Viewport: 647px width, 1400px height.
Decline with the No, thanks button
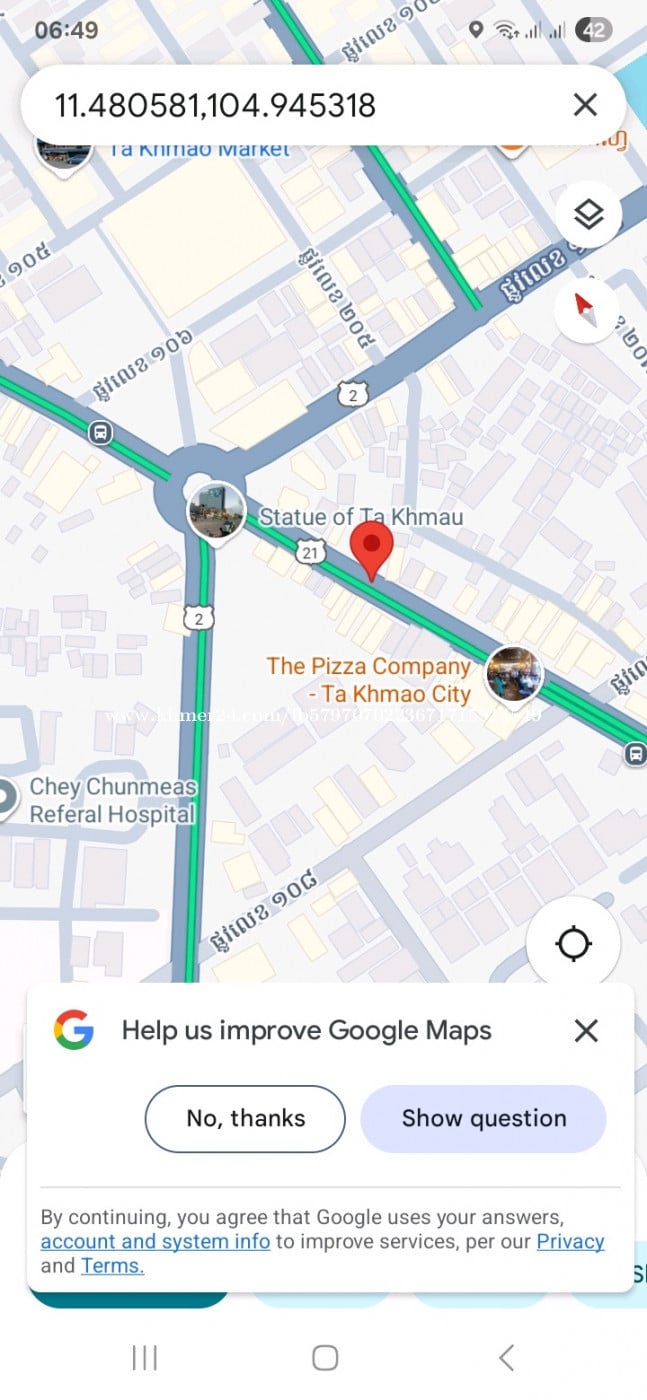pyautogui.click(x=245, y=1118)
